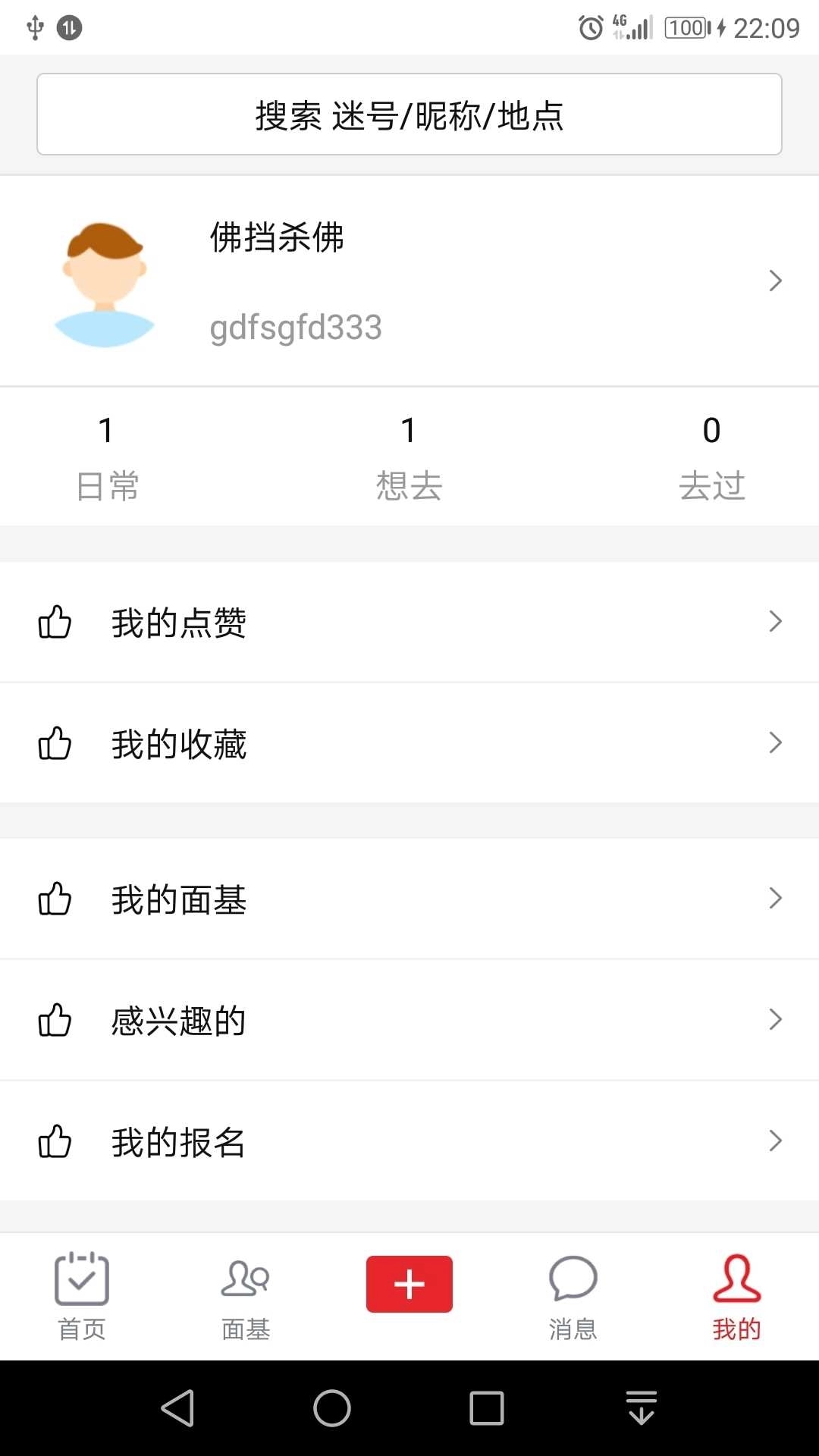Open the 日常 count showing 1
819x1456 pixels.
(x=106, y=455)
